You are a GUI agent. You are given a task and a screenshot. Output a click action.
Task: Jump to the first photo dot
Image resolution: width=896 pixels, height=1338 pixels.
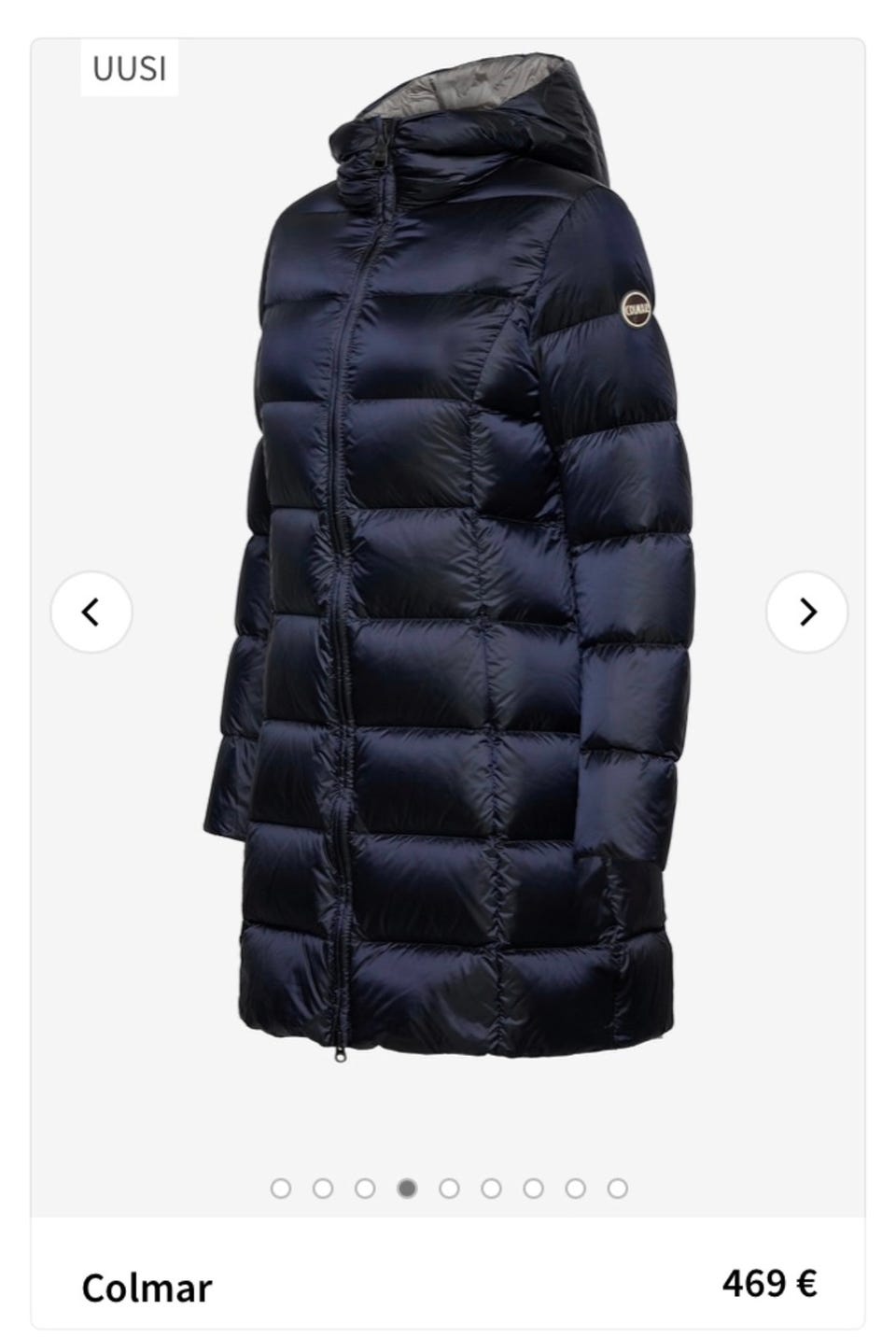280,1188
